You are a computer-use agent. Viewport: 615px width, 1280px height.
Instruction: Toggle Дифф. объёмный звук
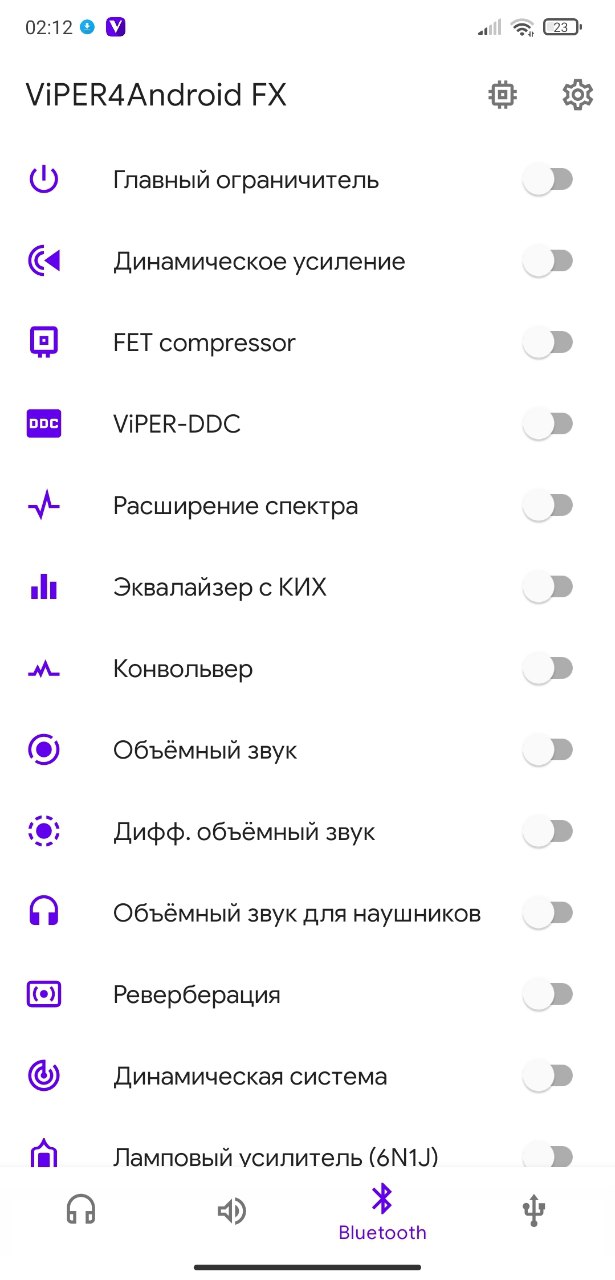click(x=547, y=832)
